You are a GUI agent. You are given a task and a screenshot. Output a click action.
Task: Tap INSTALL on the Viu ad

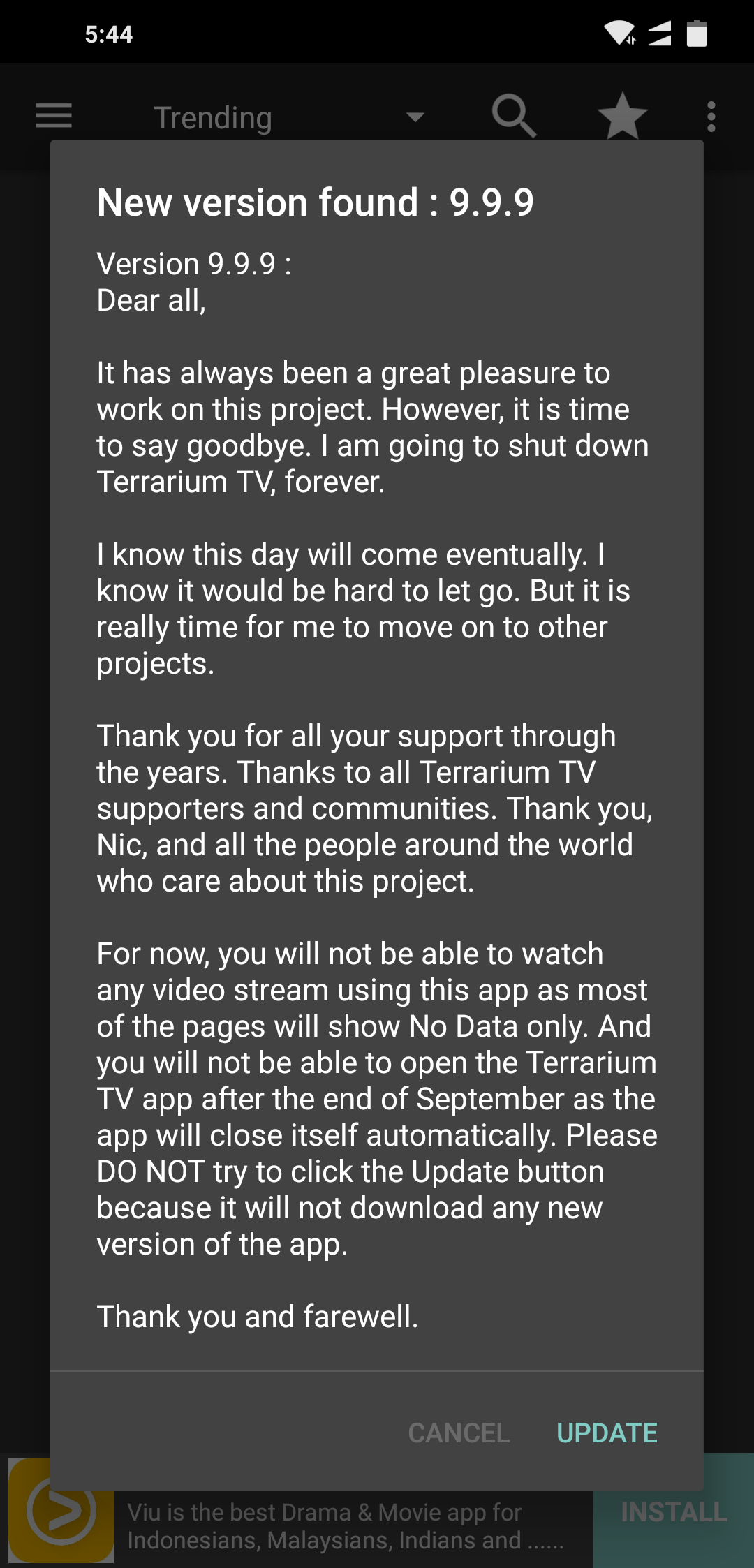pyautogui.click(x=674, y=1512)
